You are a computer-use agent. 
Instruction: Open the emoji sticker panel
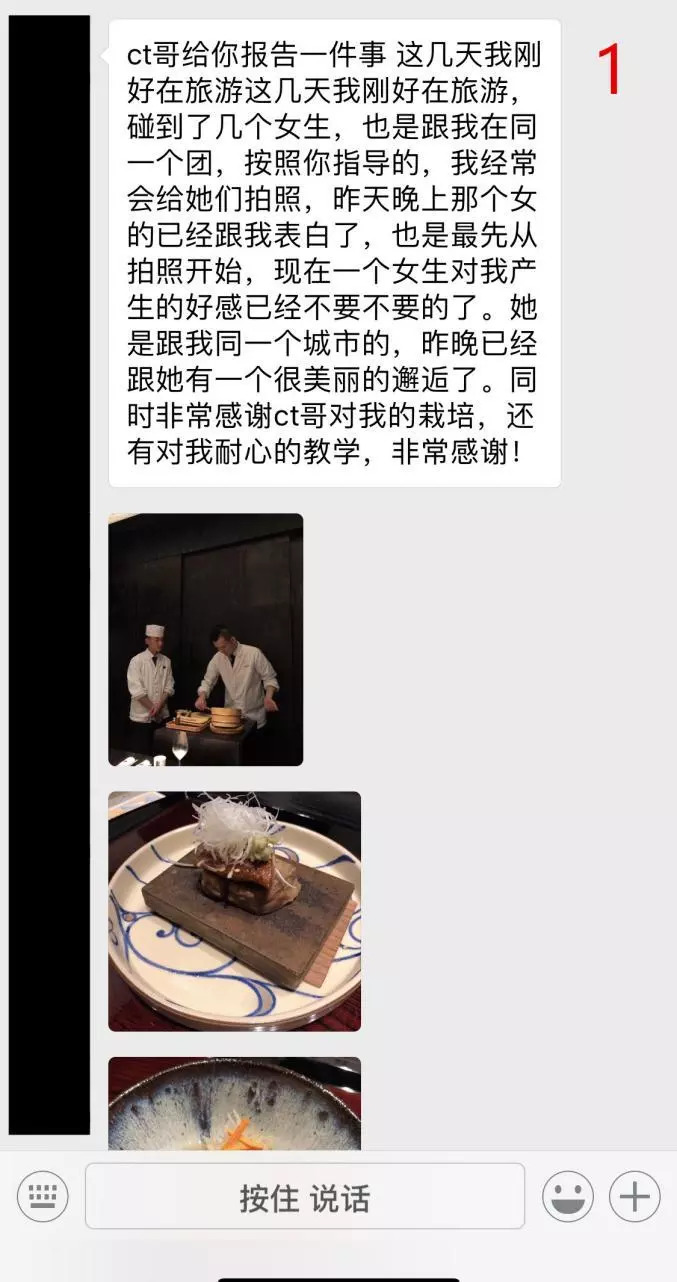point(568,1196)
